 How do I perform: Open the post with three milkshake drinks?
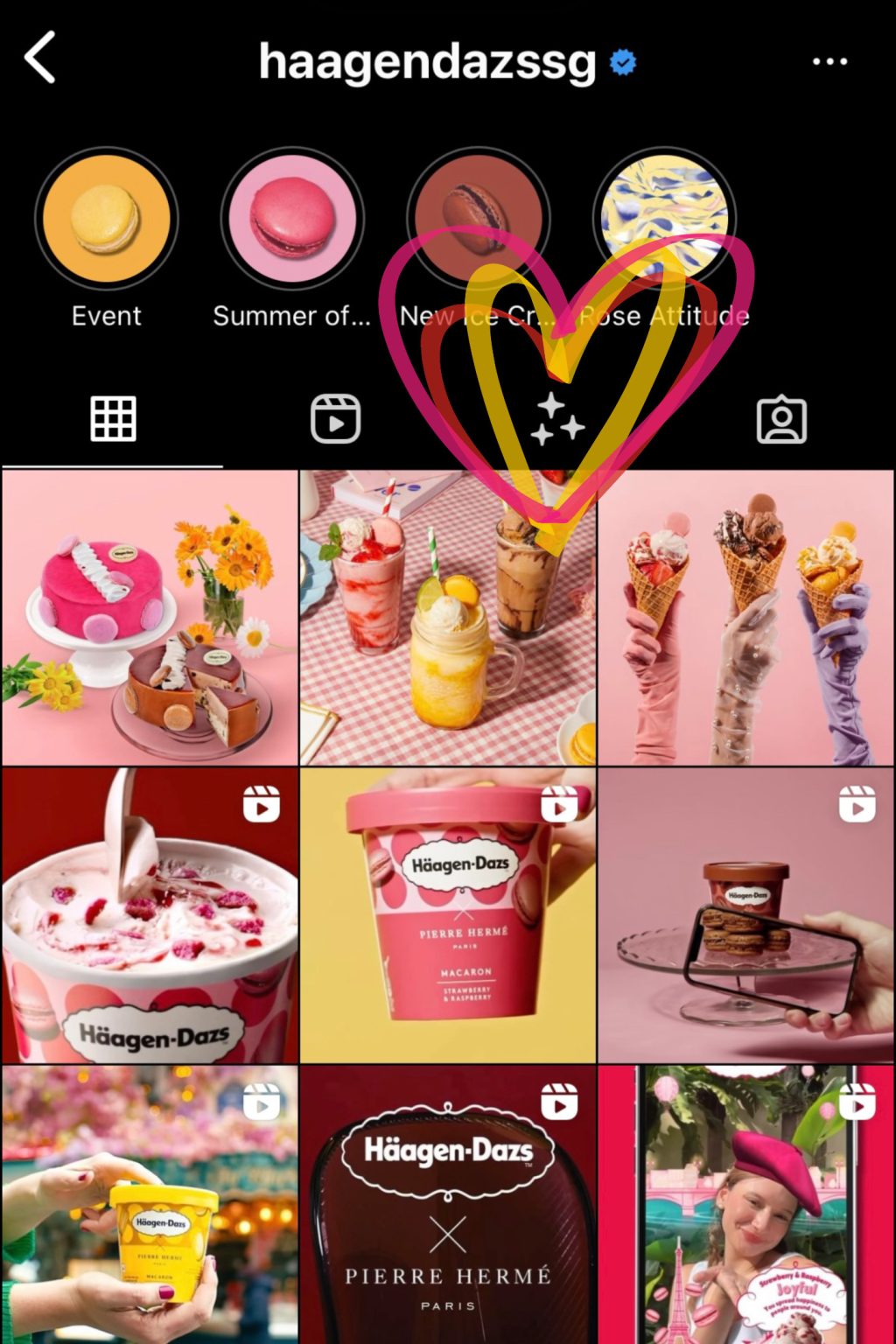pos(448,618)
